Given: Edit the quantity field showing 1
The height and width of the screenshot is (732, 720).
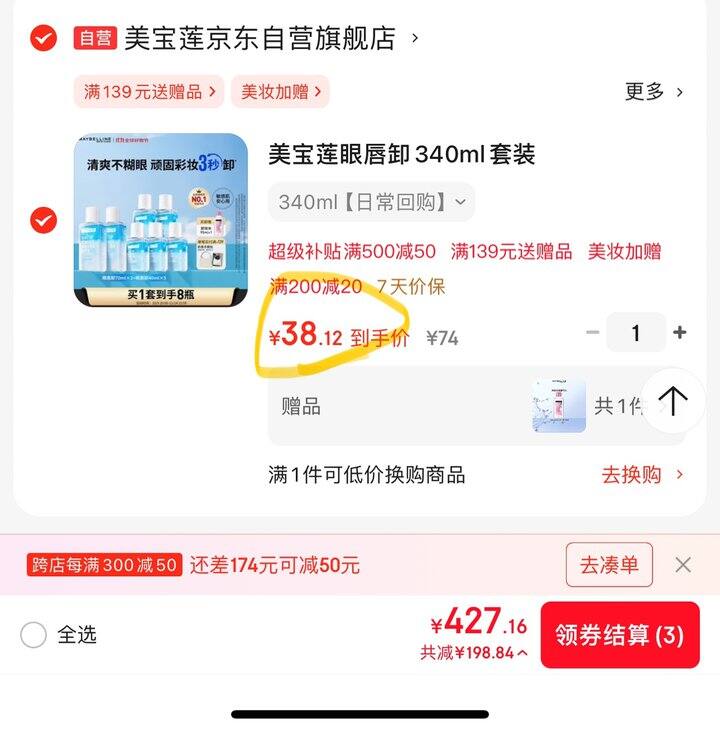Looking at the screenshot, I should pos(635,333).
